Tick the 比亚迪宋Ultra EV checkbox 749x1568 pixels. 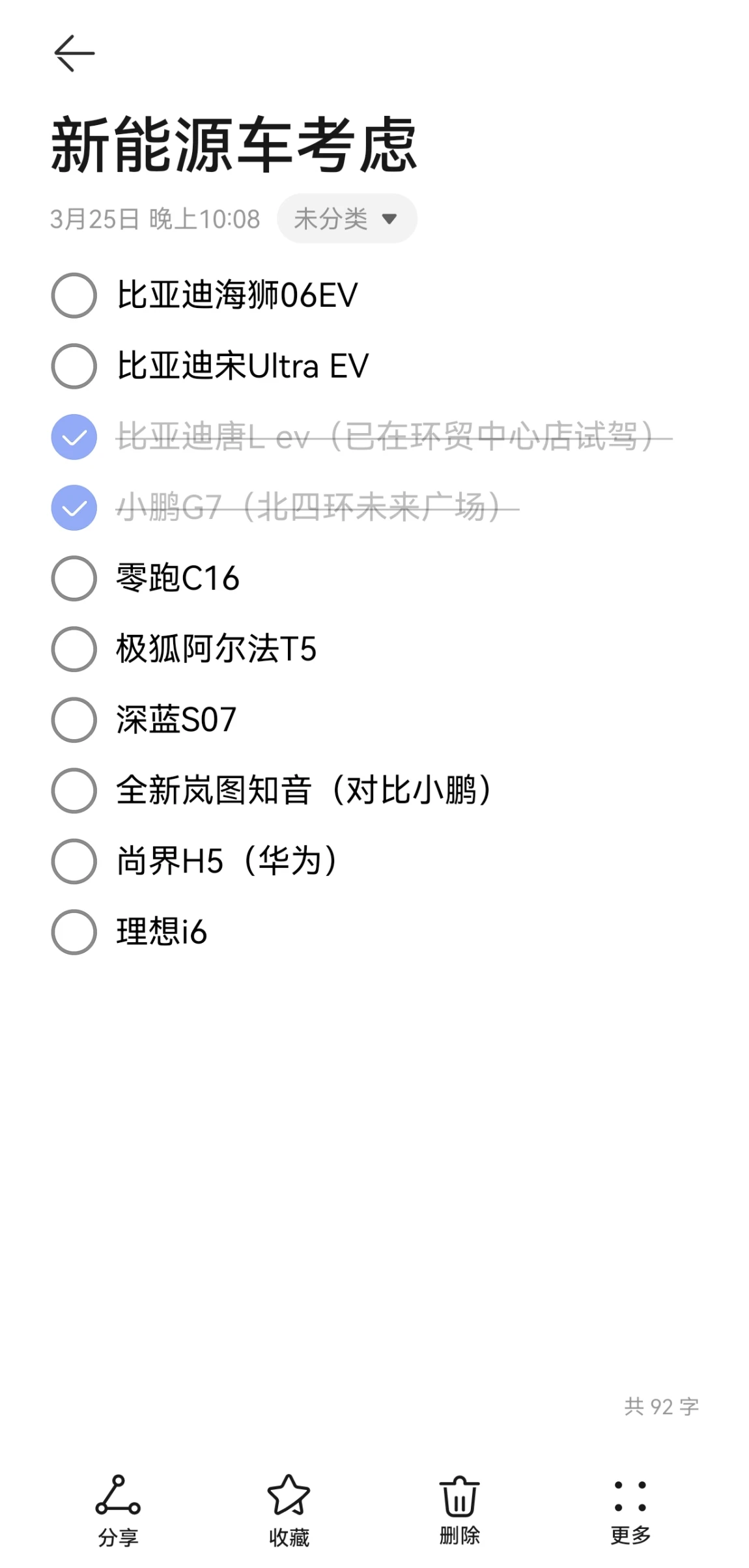(74, 366)
